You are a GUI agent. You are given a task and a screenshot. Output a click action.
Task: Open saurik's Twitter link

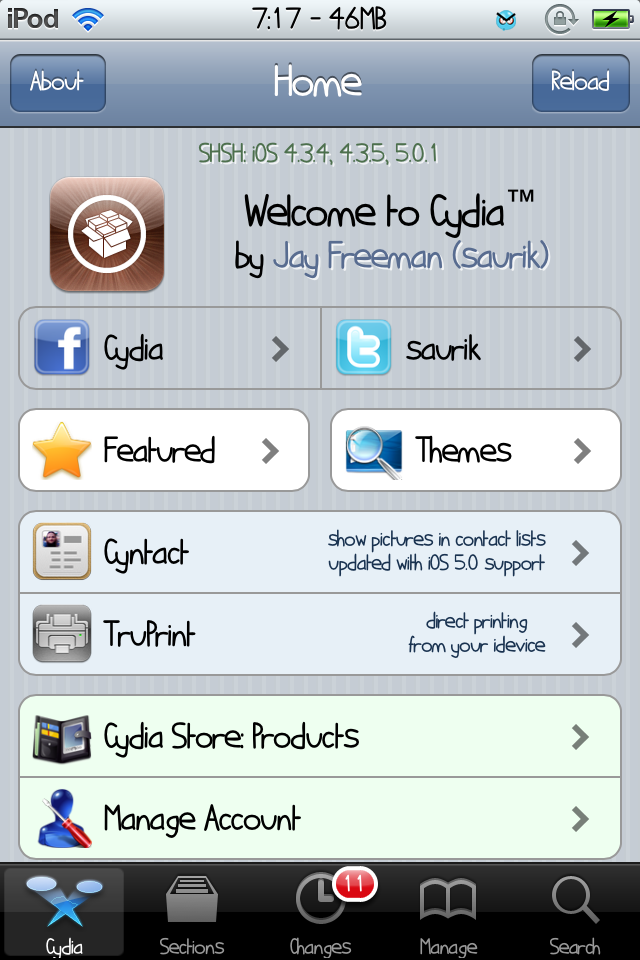coord(471,348)
